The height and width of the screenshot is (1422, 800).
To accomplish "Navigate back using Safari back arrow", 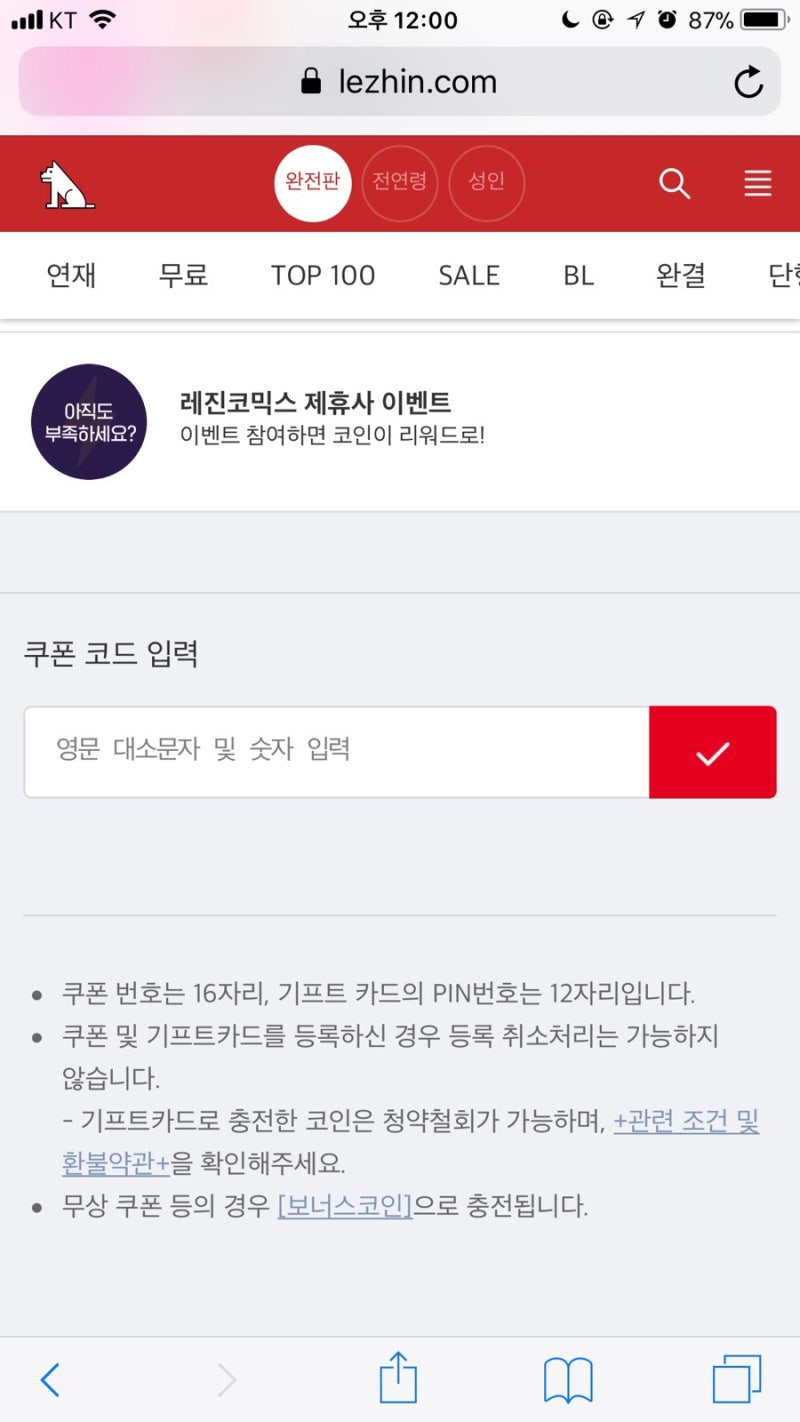I will [x=52, y=1378].
